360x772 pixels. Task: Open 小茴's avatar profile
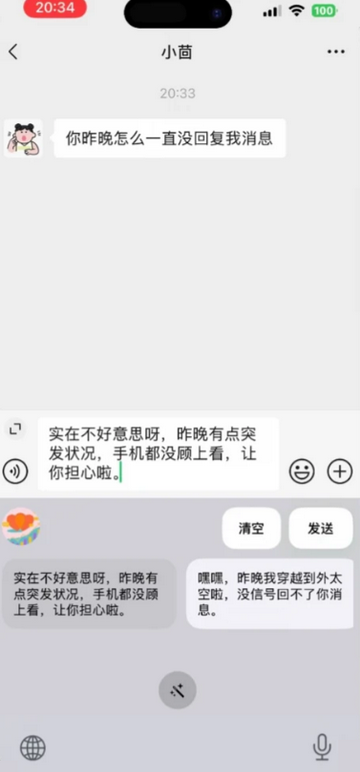click(23, 139)
